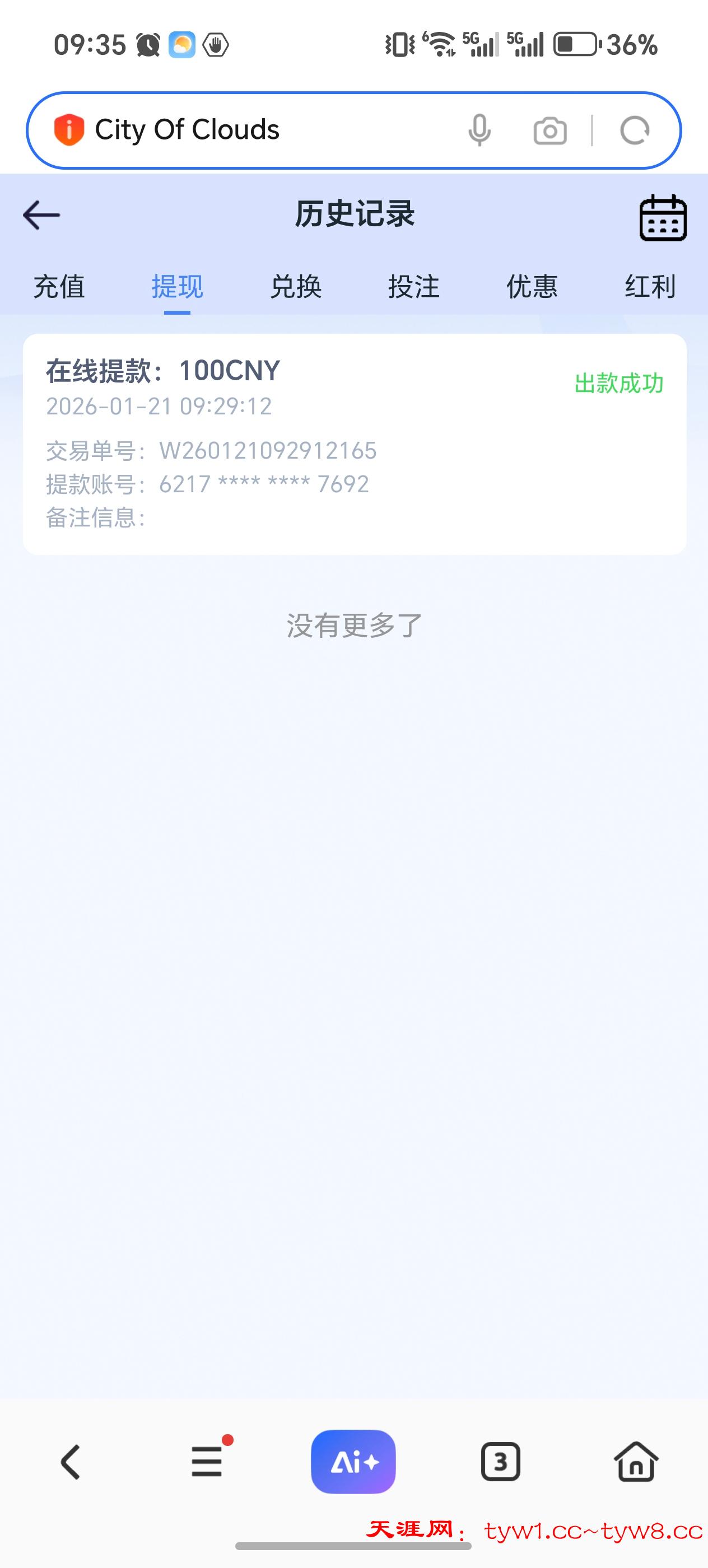
Task: Launch the Ai+ assistant
Action: click(x=353, y=1462)
